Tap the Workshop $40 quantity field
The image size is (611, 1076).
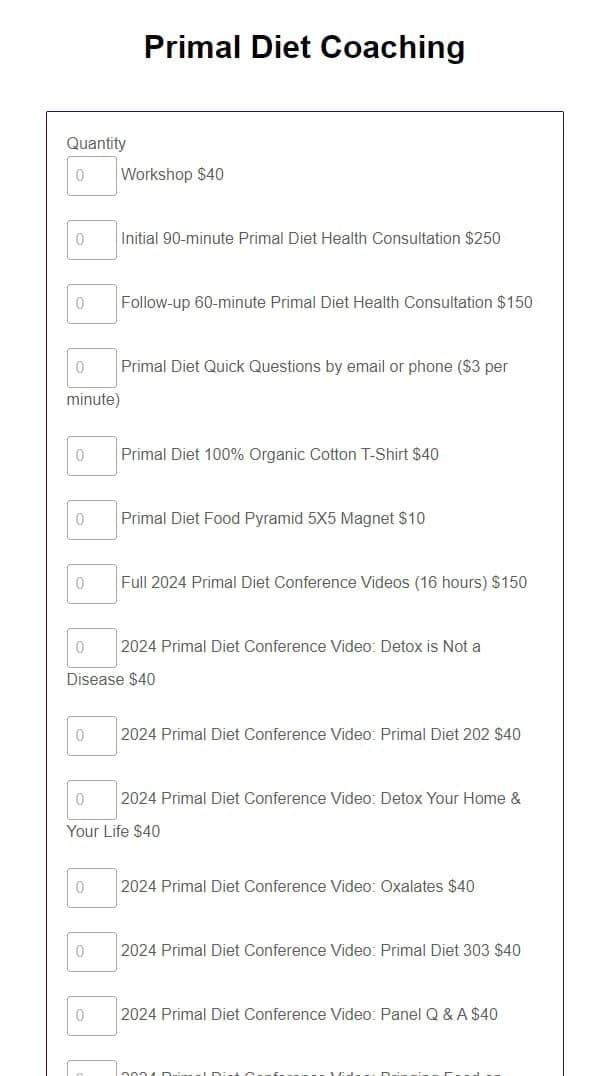click(92, 176)
